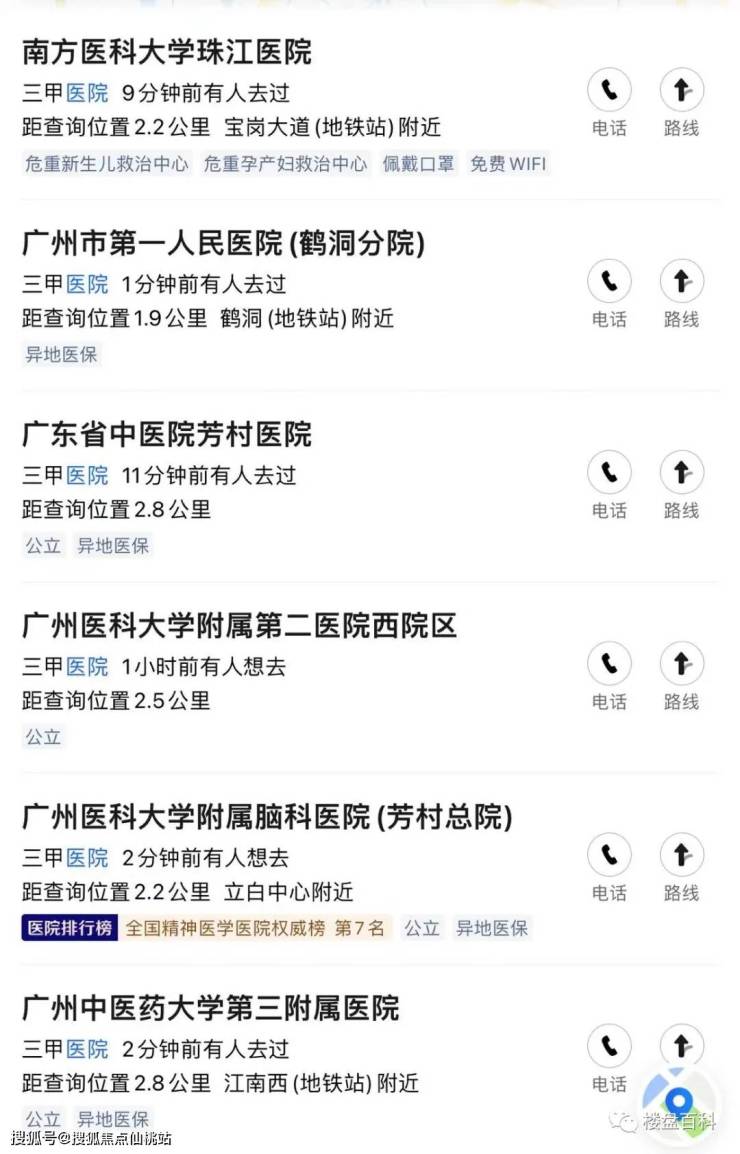Viewport: 740px width, 1154px height.
Task: Call 广州医科大学附属第二医院西院区
Action: point(609,665)
